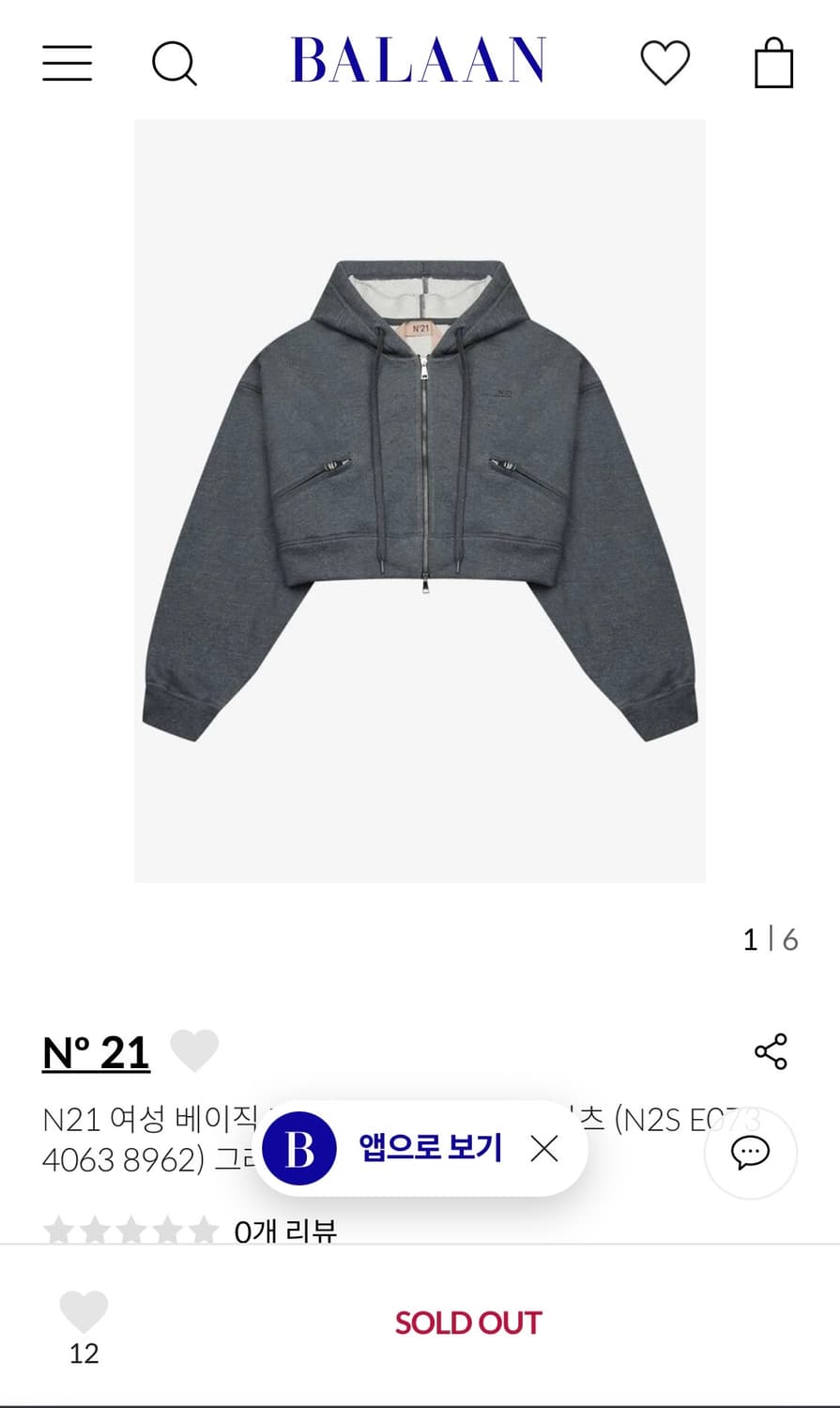This screenshot has height=1408, width=840.
Task: Select the five-star rating stars
Action: [x=133, y=1227]
